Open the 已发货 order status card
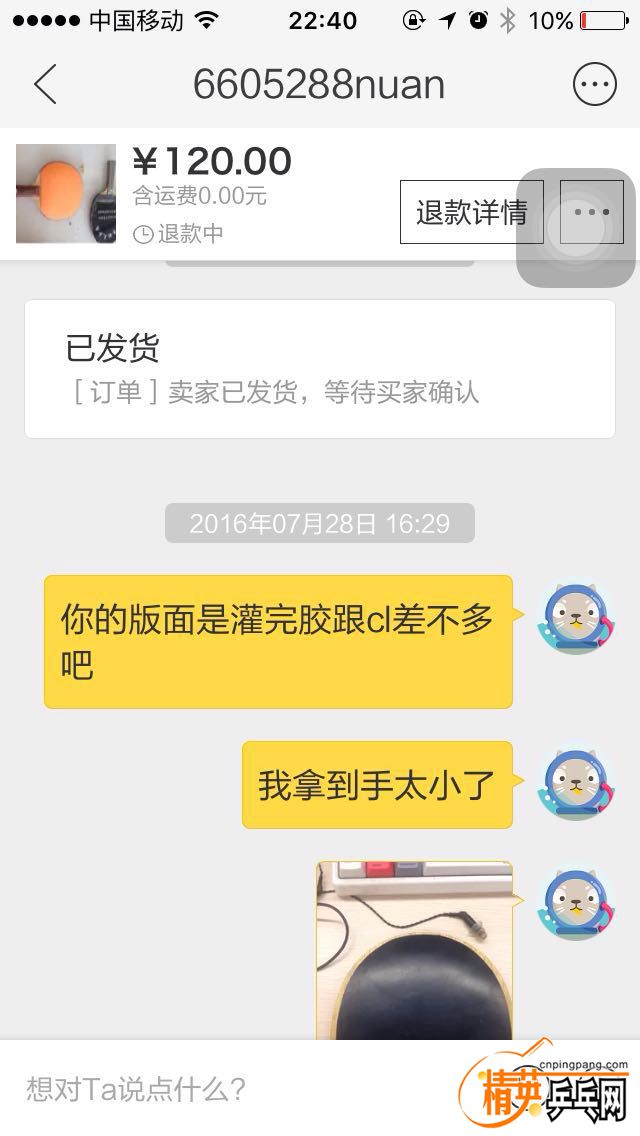Viewport: 640px width, 1136px height. (319, 369)
